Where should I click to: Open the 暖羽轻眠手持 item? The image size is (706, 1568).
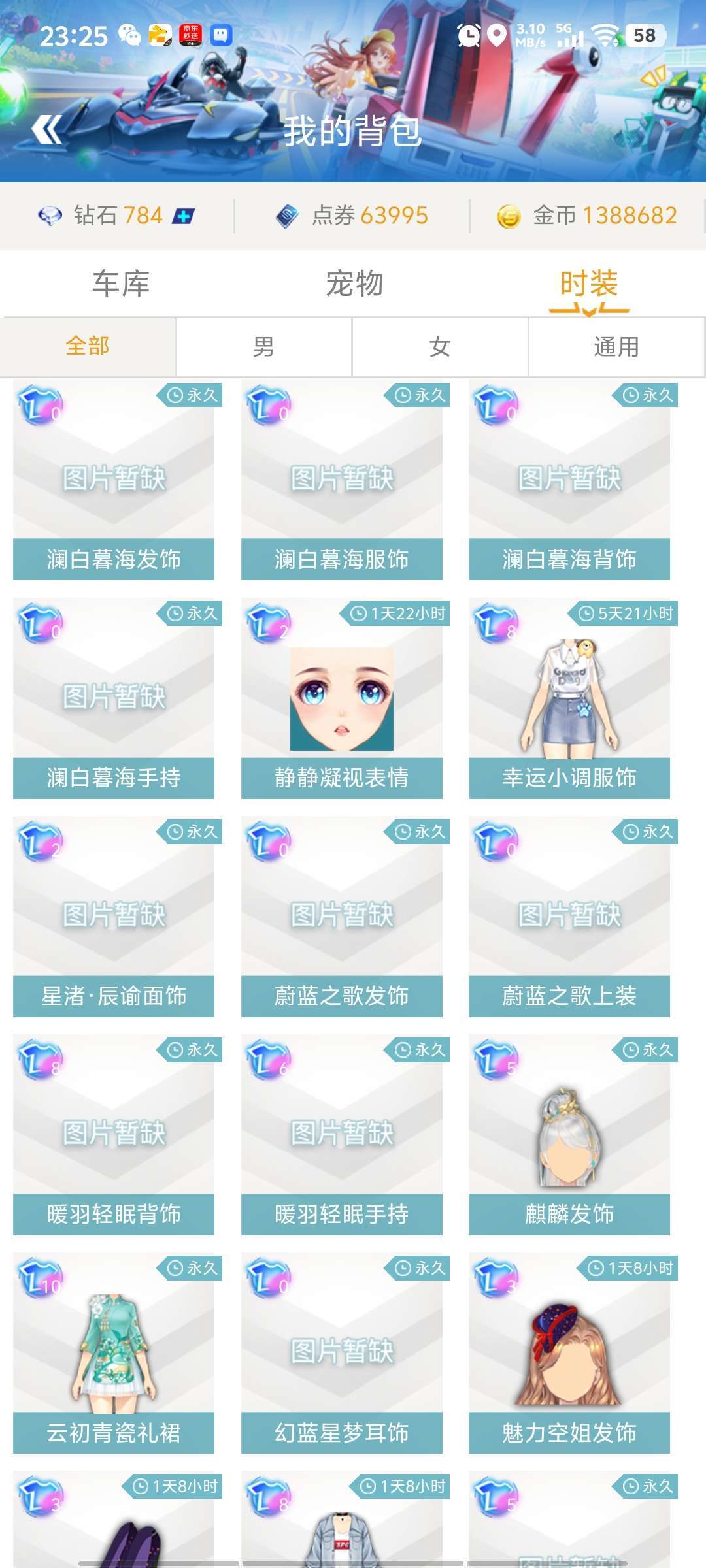click(342, 1135)
